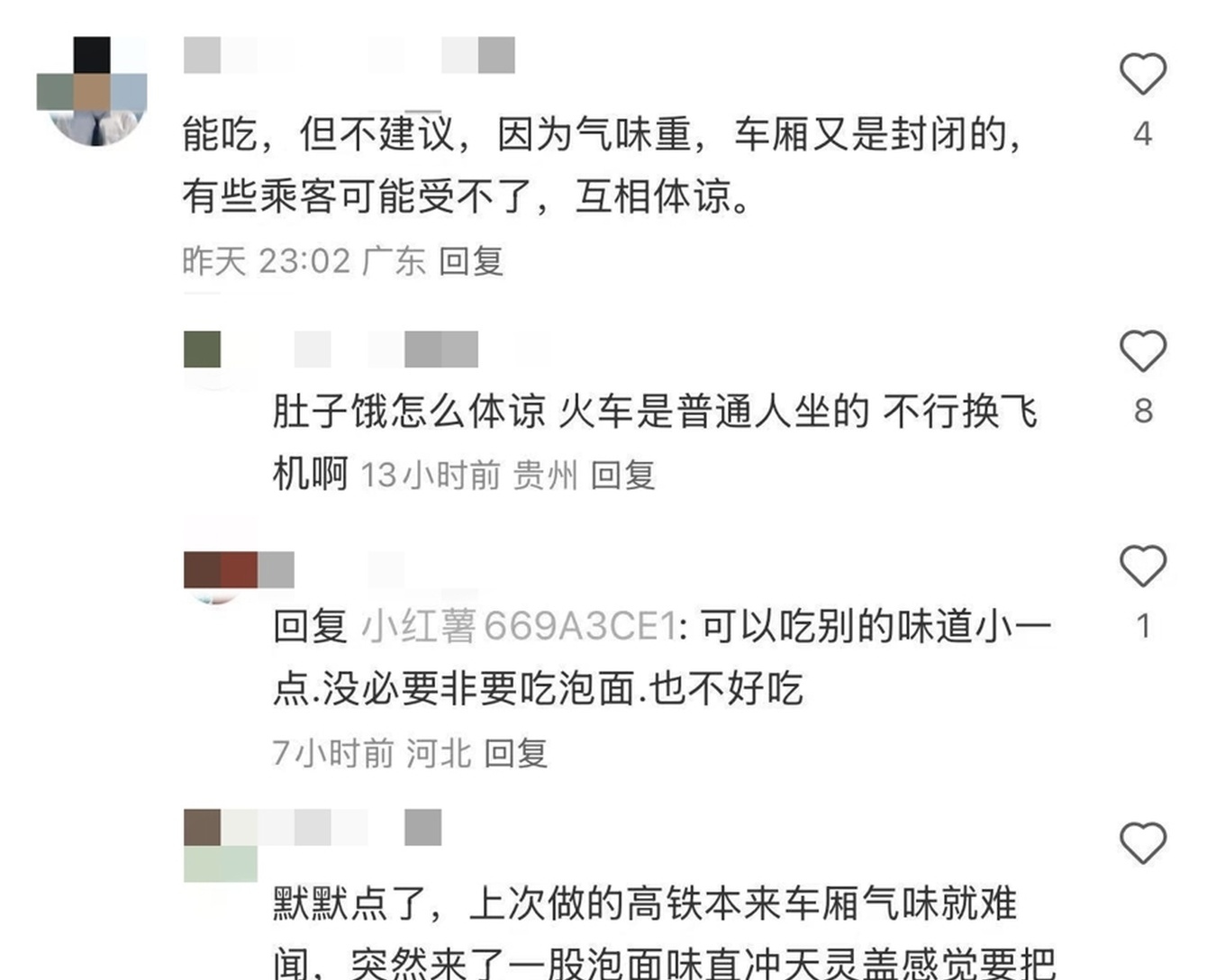
Task: Like the reply from 河北 about 泡面
Action: pyautogui.click(x=1142, y=567)
